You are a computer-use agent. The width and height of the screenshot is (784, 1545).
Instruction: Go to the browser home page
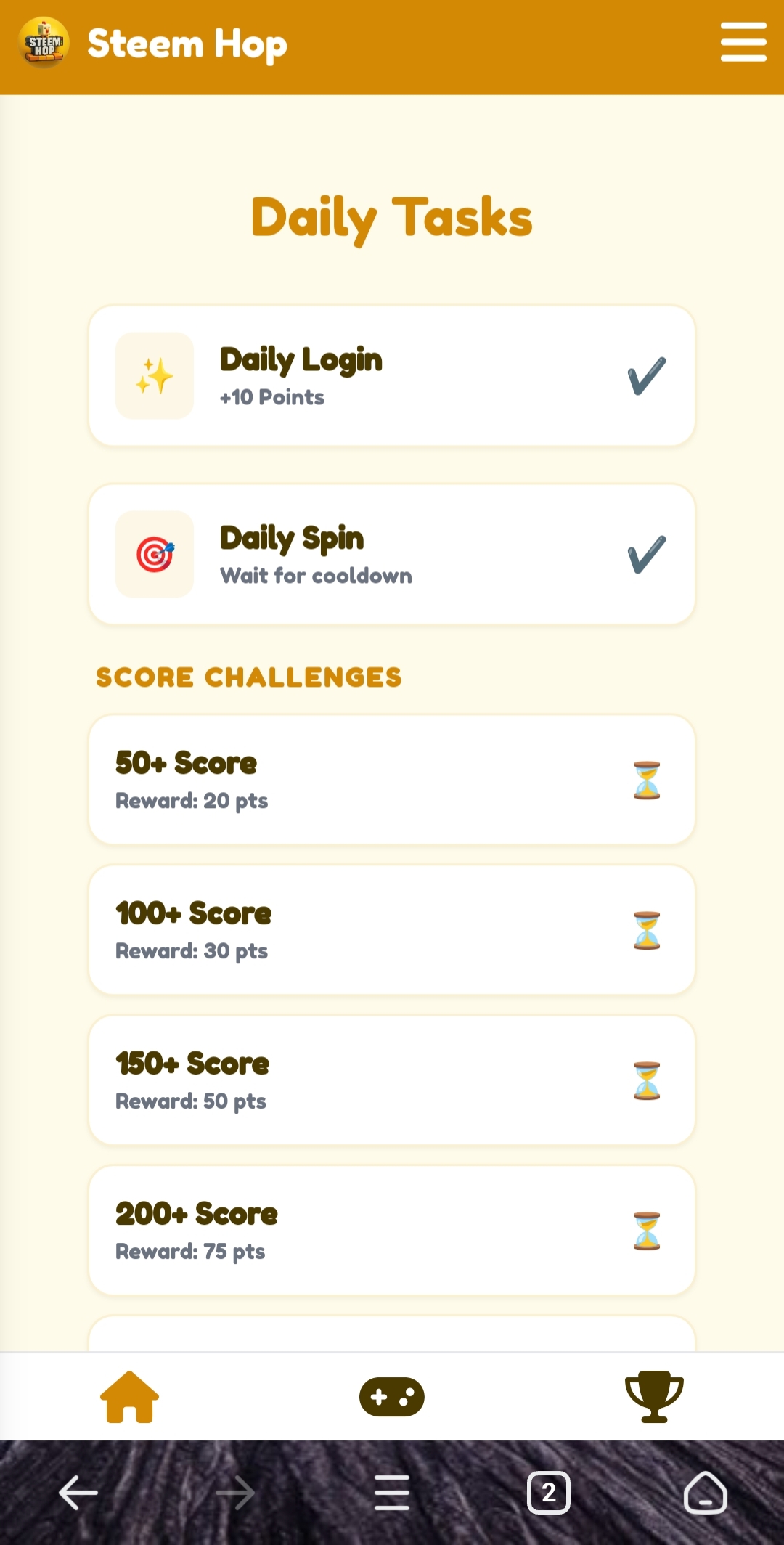coord(705,1493)
